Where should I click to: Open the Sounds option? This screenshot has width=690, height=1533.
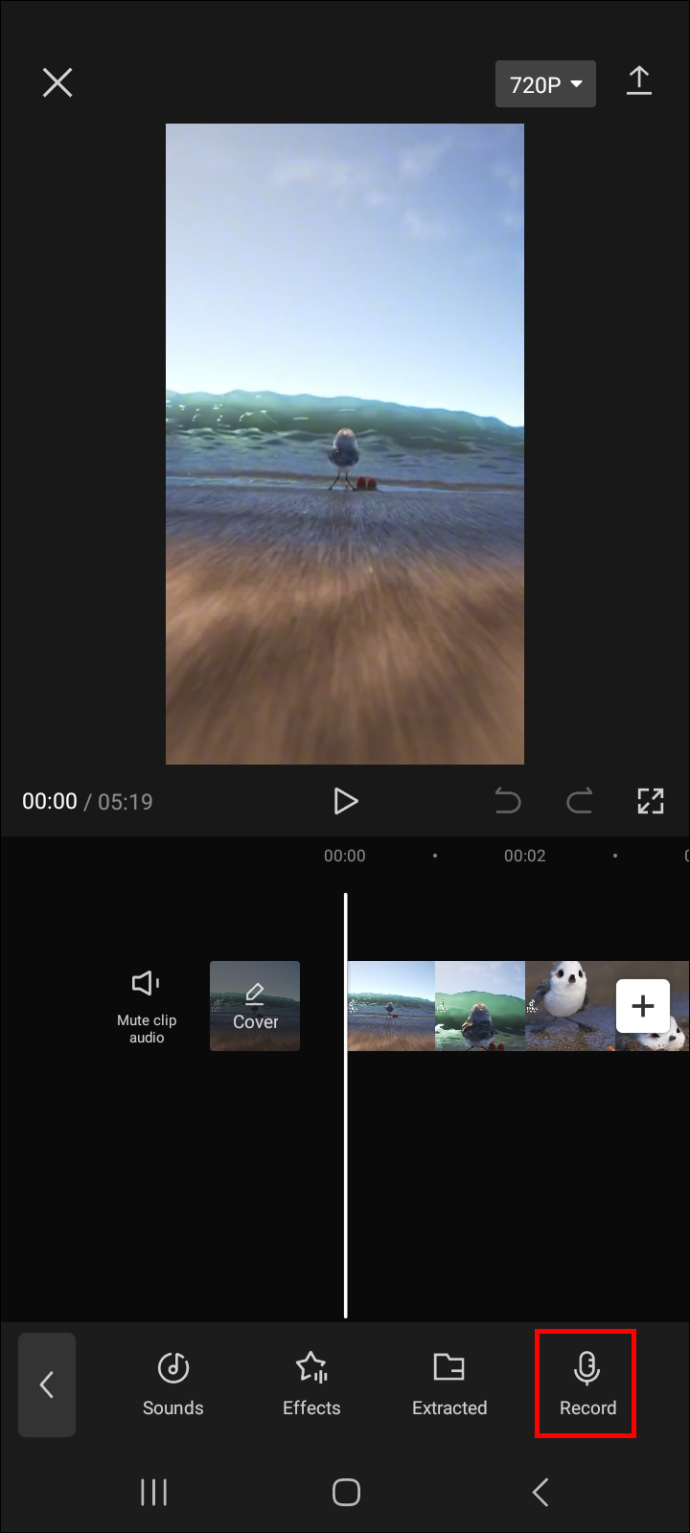click(173, 1385)
